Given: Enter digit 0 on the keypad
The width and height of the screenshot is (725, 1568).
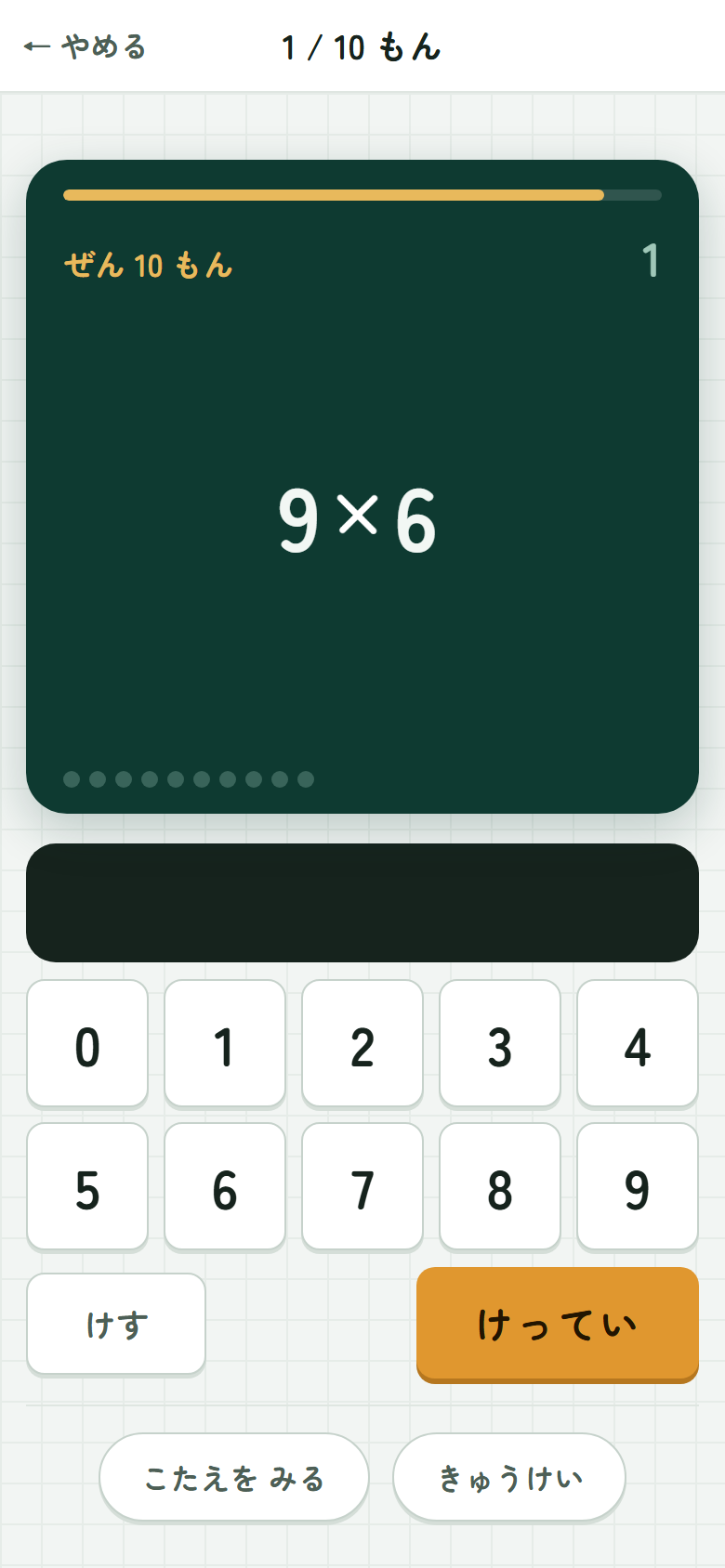Looking at the screenshot, I should [87, 1043].
